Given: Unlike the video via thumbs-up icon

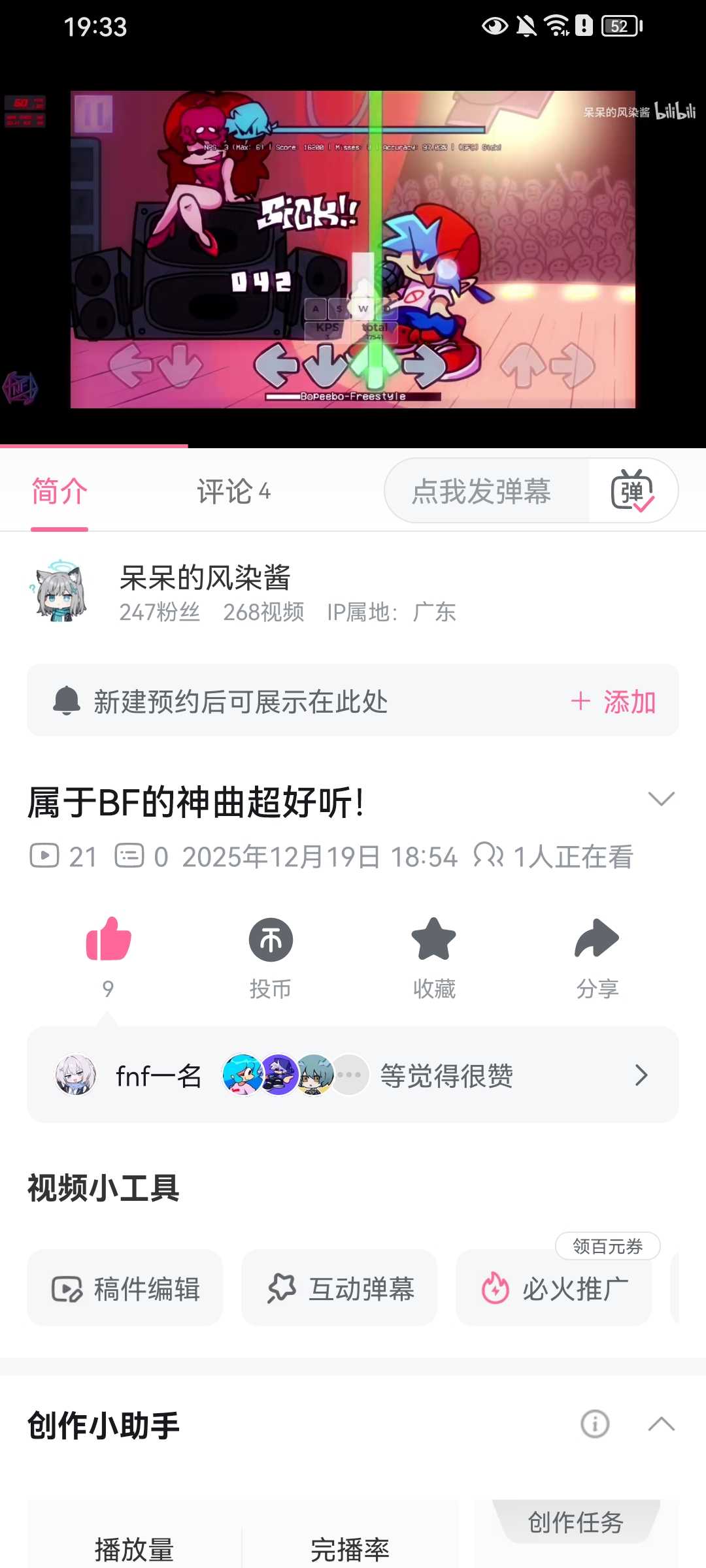Looking at the screenshot, I should pos(109,941).
